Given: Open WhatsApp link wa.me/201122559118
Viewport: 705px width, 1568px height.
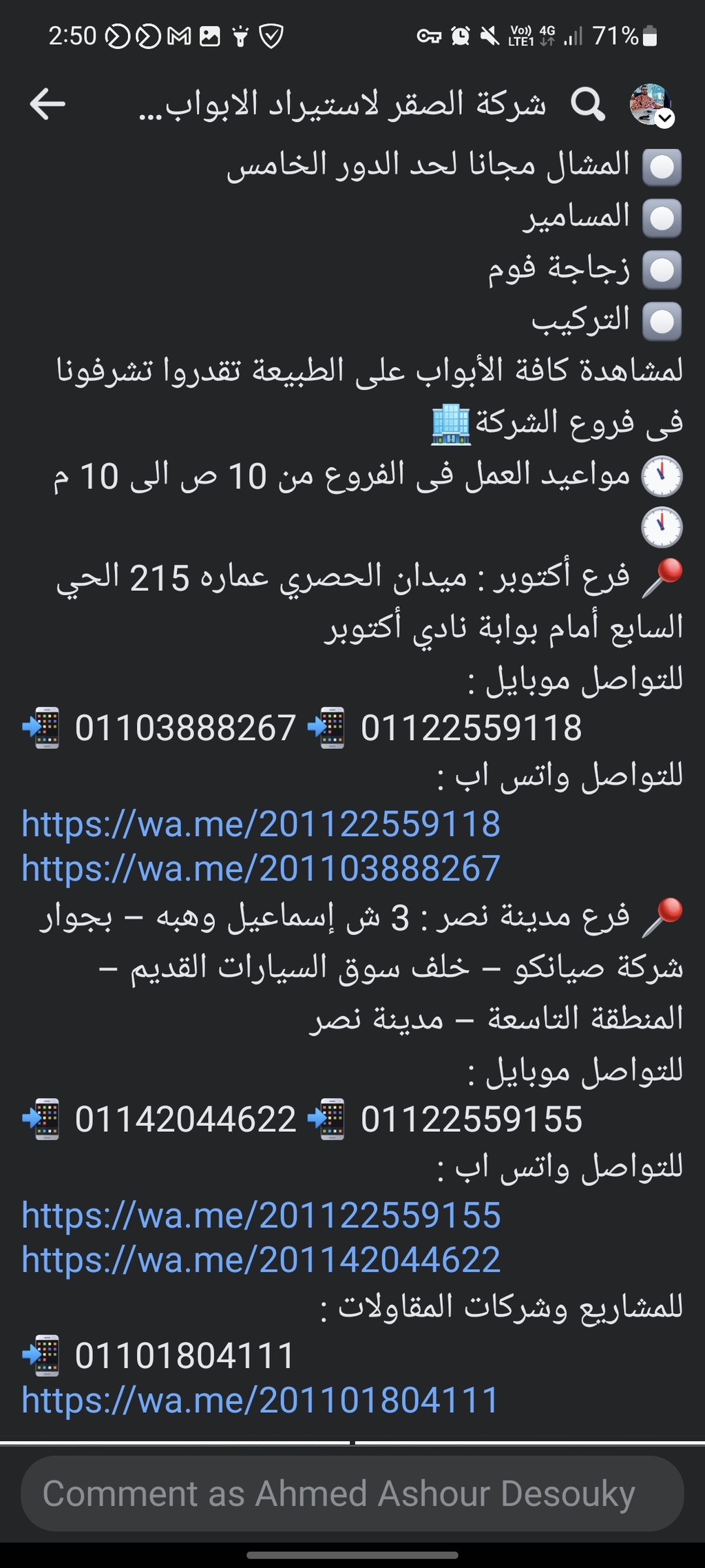Looking at the screenshot, I should coord(261,824).
